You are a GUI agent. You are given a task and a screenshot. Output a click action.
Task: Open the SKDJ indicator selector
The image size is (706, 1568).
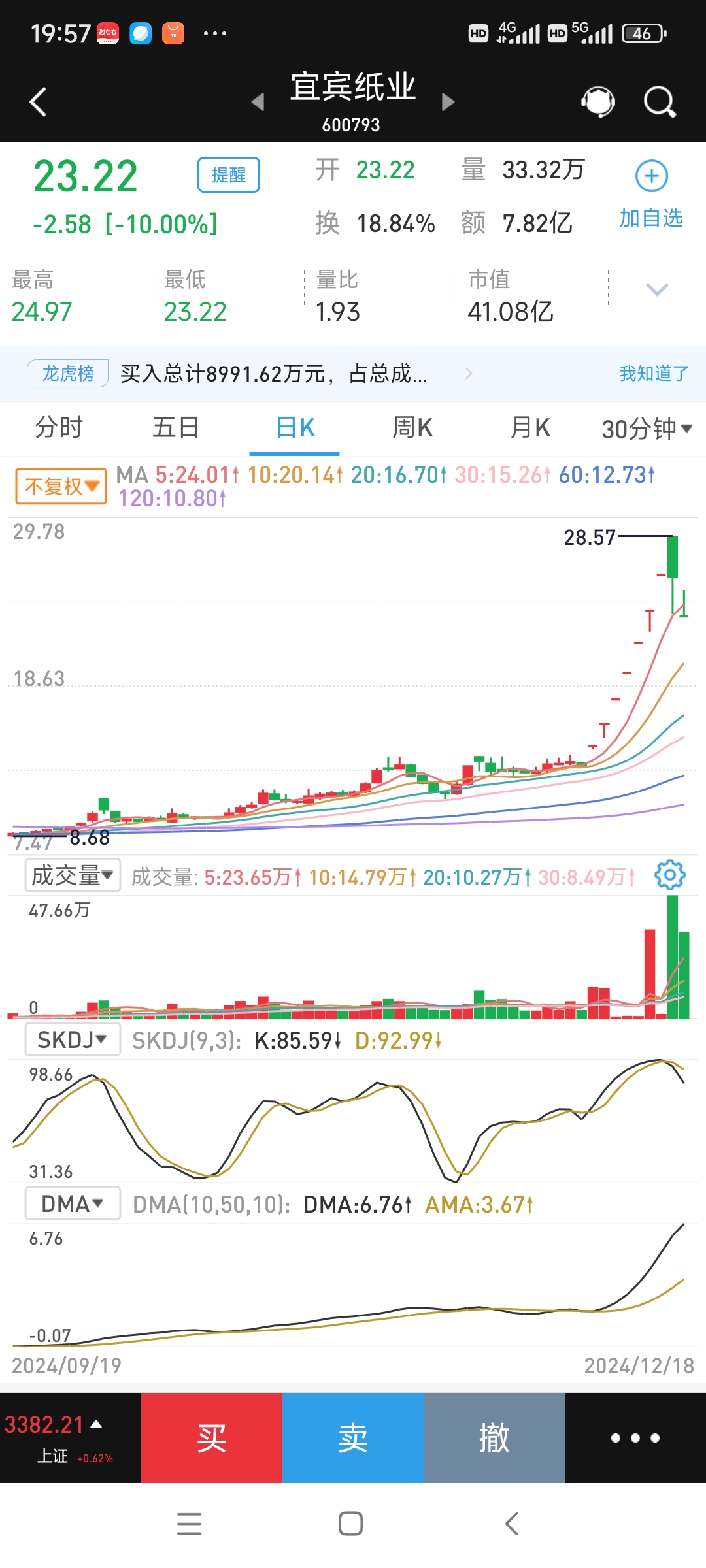72,1039
